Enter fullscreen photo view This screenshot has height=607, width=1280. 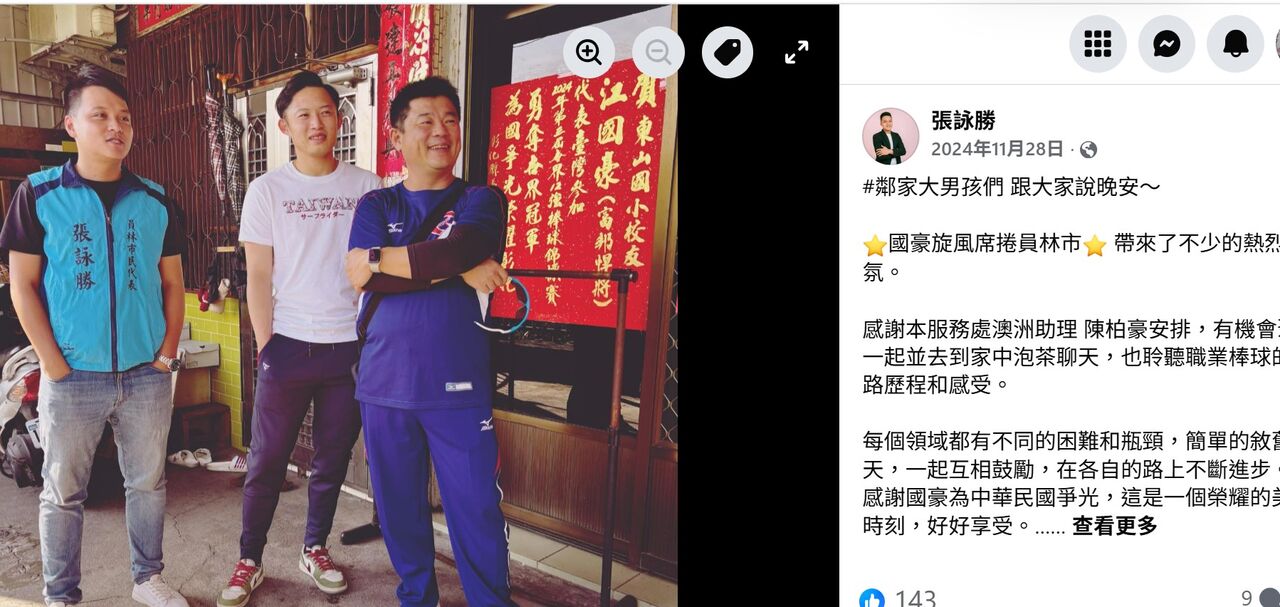click(x=796, y=52)
